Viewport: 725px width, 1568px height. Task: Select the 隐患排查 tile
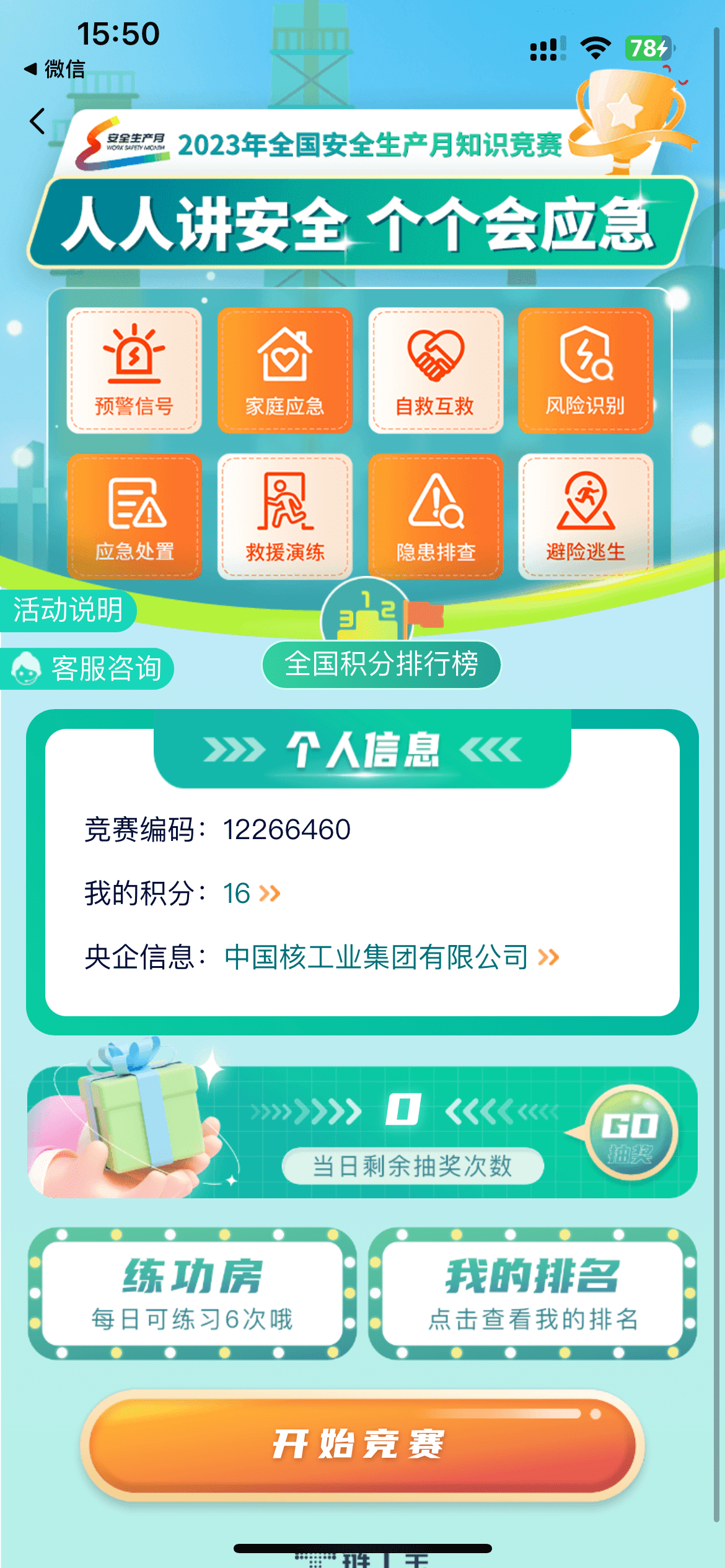coord(436,516)
